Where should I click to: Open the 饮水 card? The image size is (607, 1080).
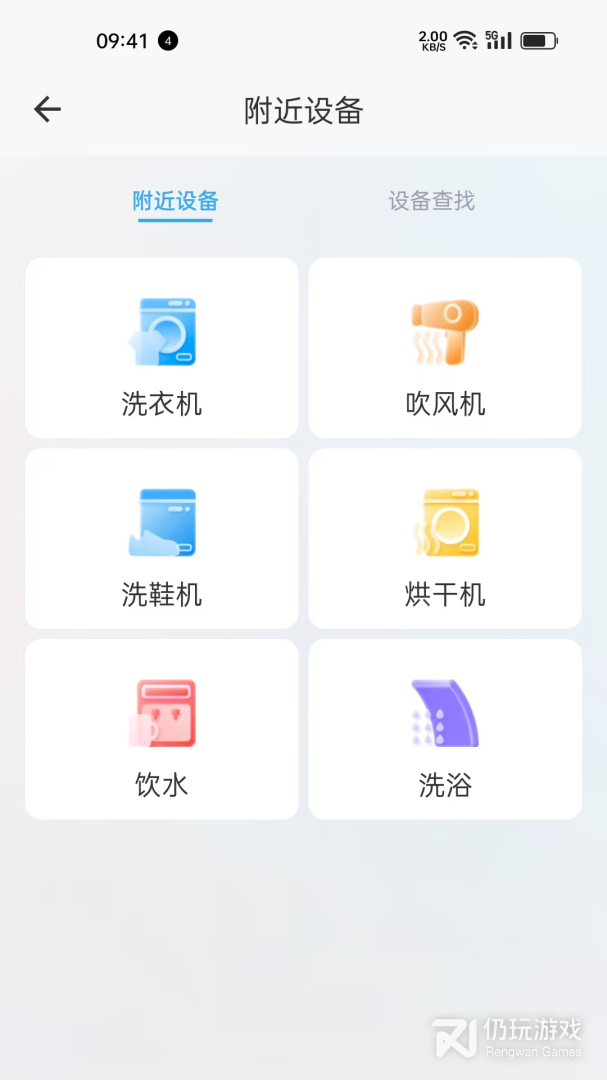[x=162, y=729]
